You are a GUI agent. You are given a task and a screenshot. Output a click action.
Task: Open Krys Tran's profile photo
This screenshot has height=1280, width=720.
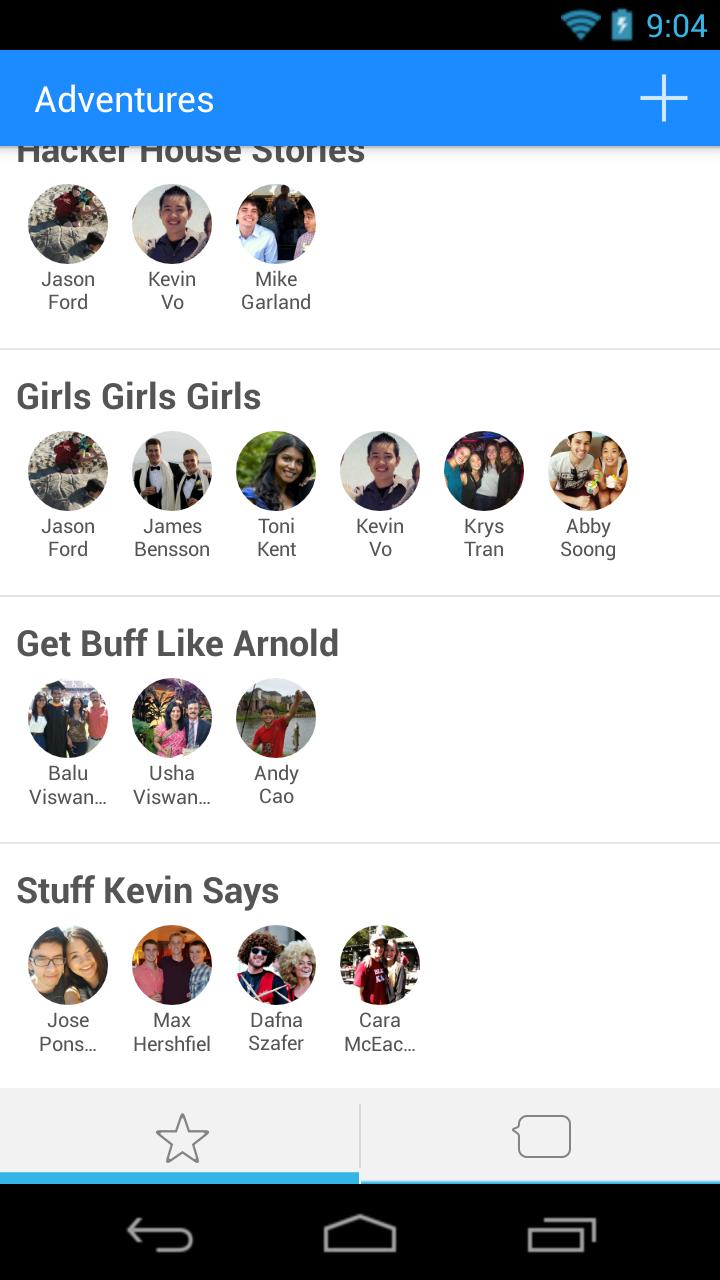[x=484, y=471]
